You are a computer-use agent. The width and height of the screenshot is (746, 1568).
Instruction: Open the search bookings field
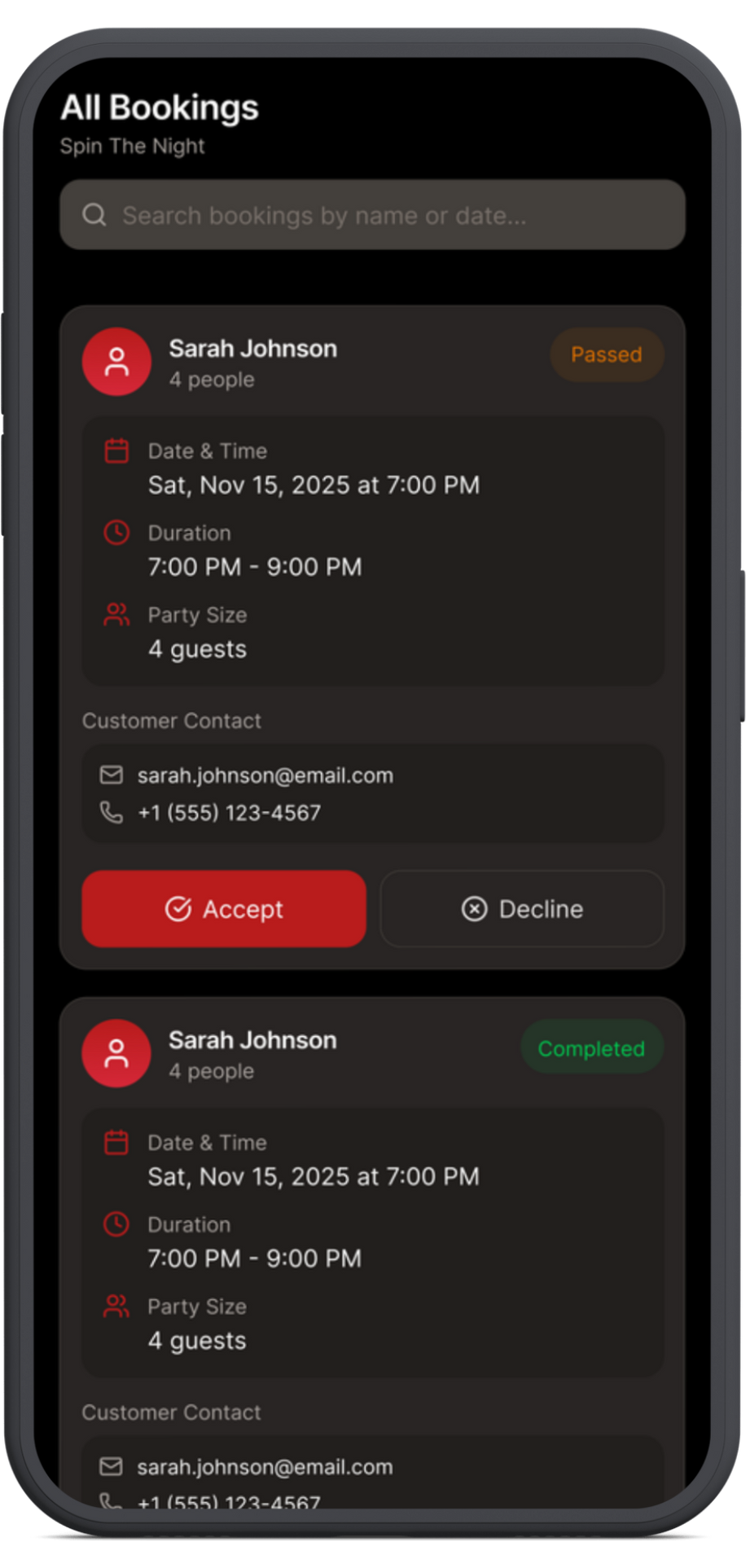372,215
